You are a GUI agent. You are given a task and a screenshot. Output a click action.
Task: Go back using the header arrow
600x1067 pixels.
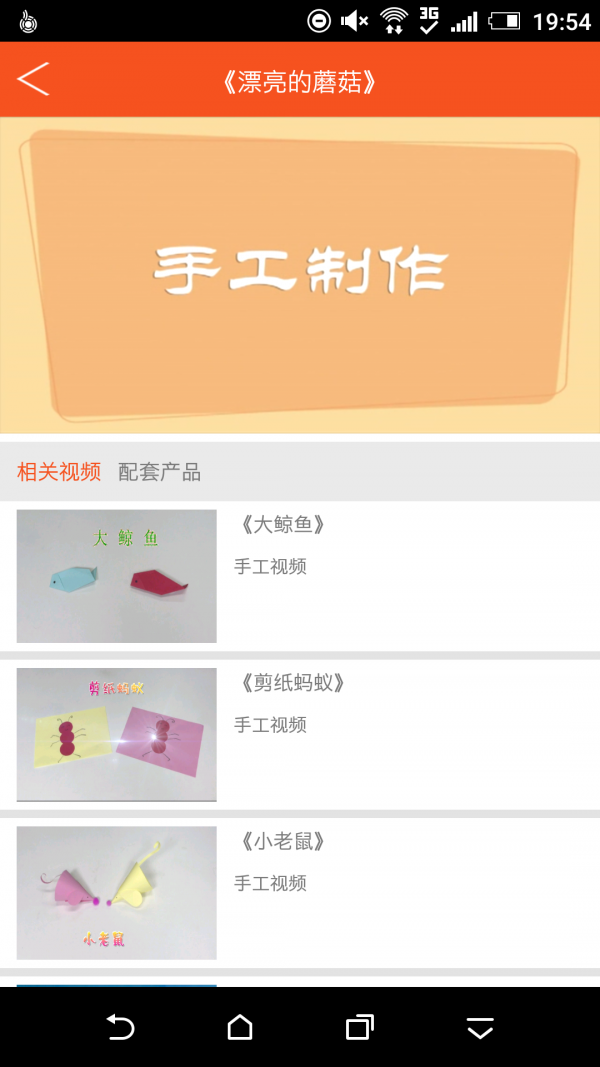click(33, 80)
